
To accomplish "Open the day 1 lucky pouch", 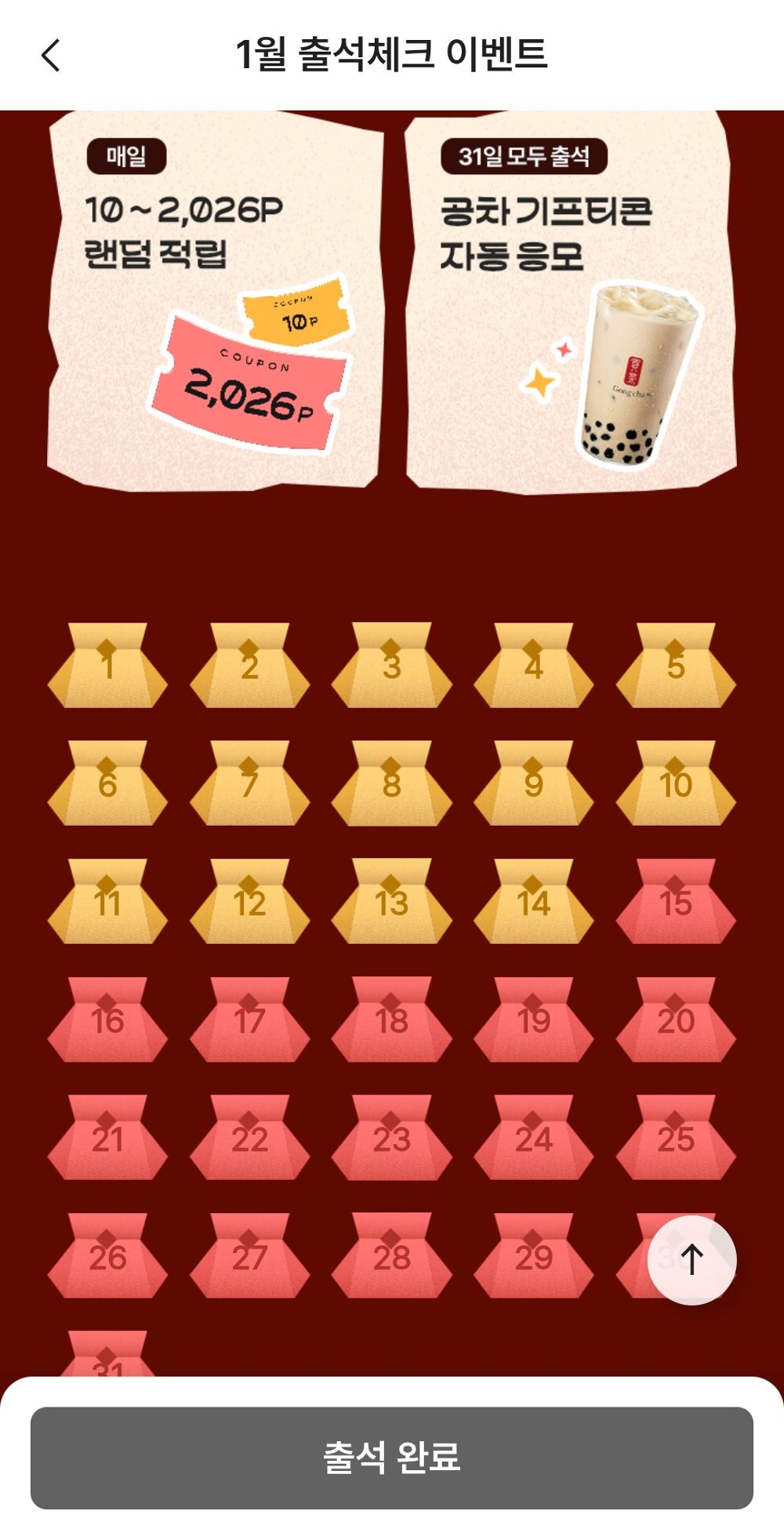I will 107,666.
